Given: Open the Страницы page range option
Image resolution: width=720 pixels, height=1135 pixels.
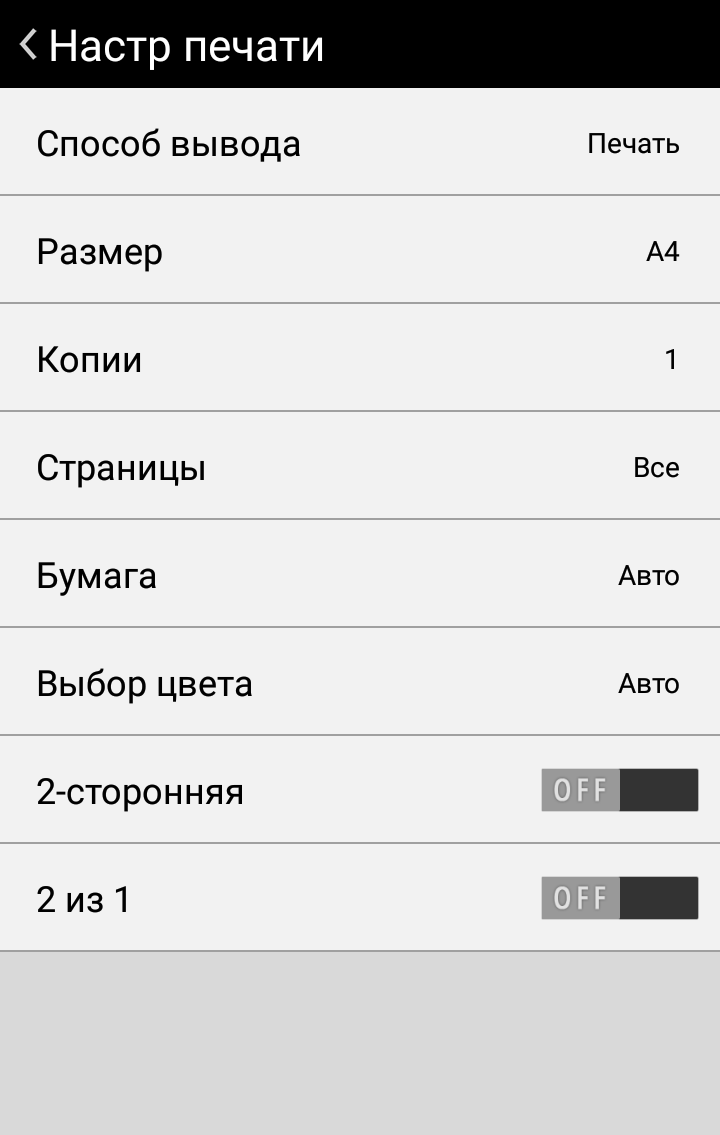Looking at the screenshot, I should tap(359, 467).
